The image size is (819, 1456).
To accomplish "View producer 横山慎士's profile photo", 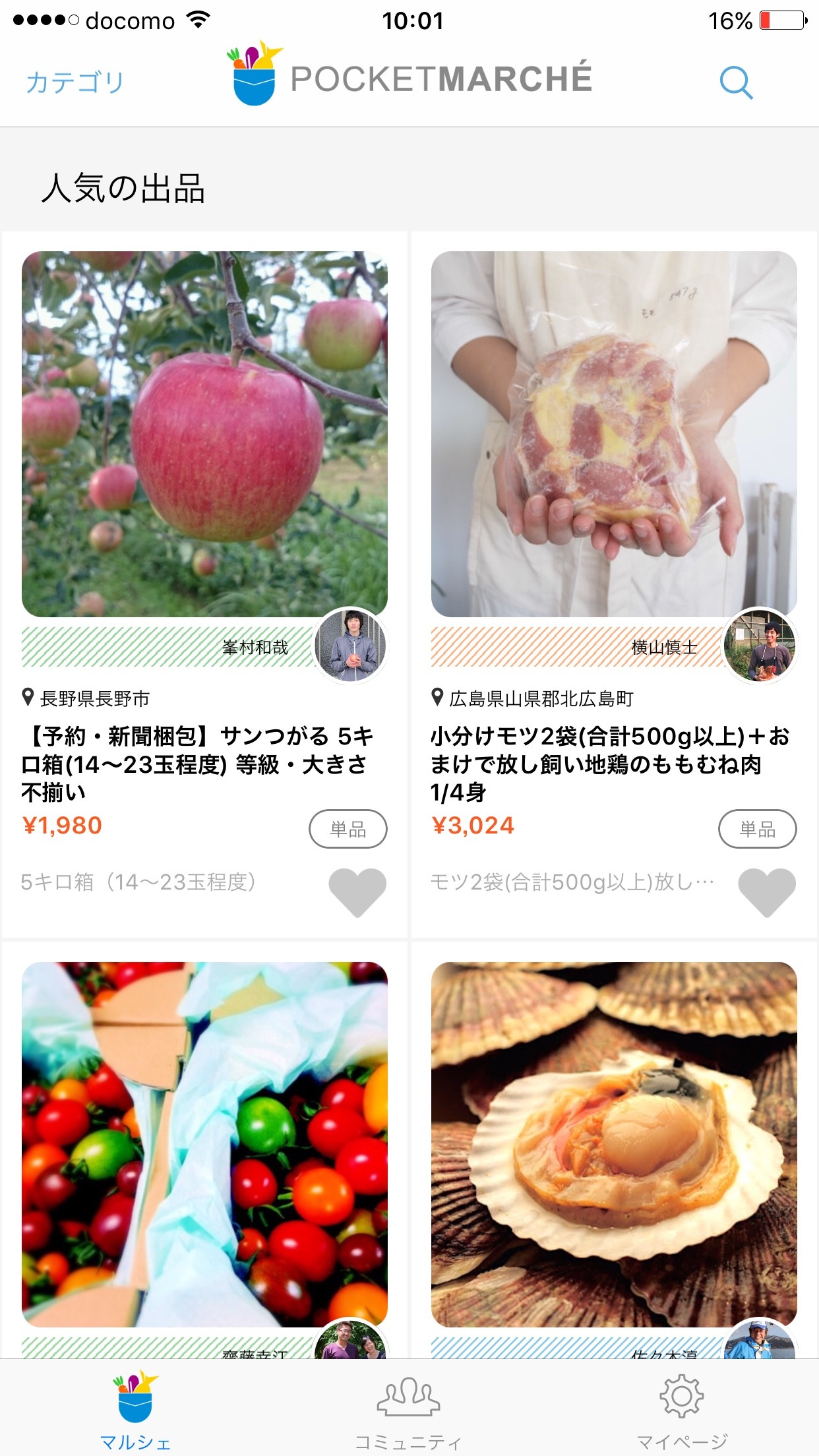I will pos(760,646).
